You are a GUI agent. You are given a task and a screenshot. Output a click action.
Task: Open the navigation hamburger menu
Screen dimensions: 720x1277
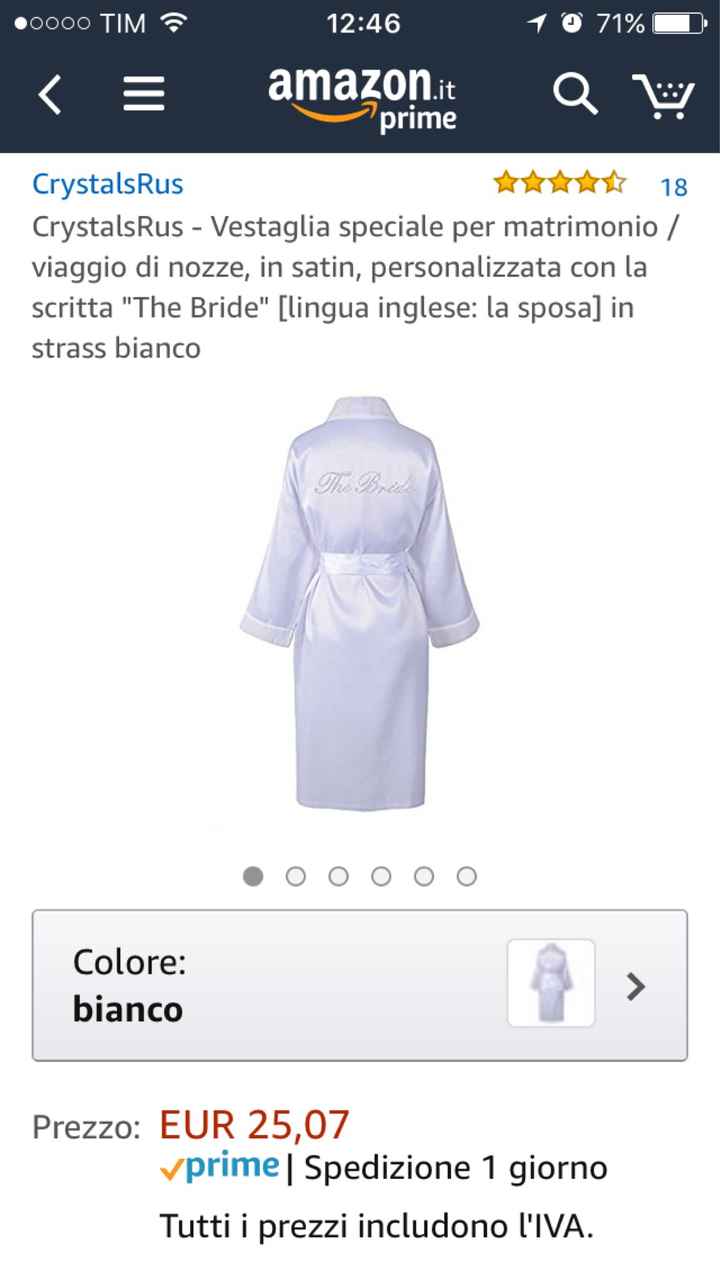pyautogui.click(x=143, y=94)
